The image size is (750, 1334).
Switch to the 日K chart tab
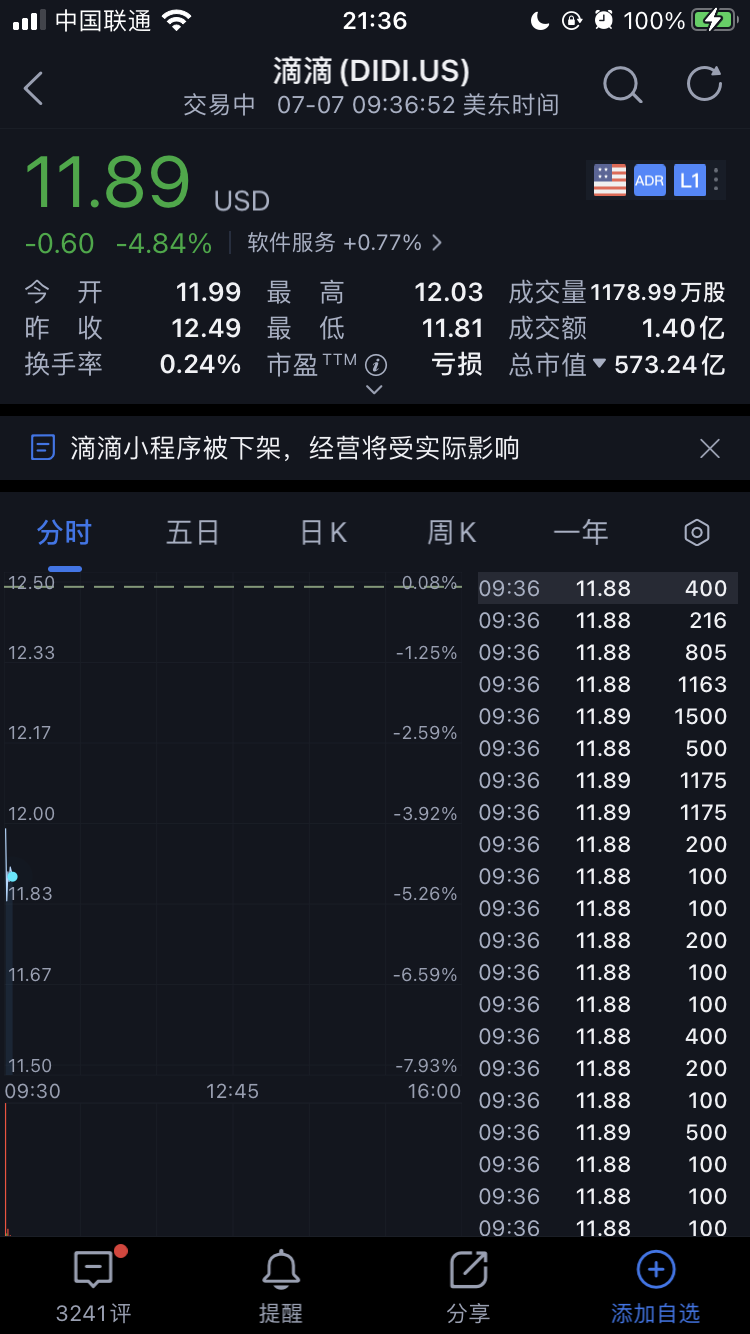tap(323, 533)
